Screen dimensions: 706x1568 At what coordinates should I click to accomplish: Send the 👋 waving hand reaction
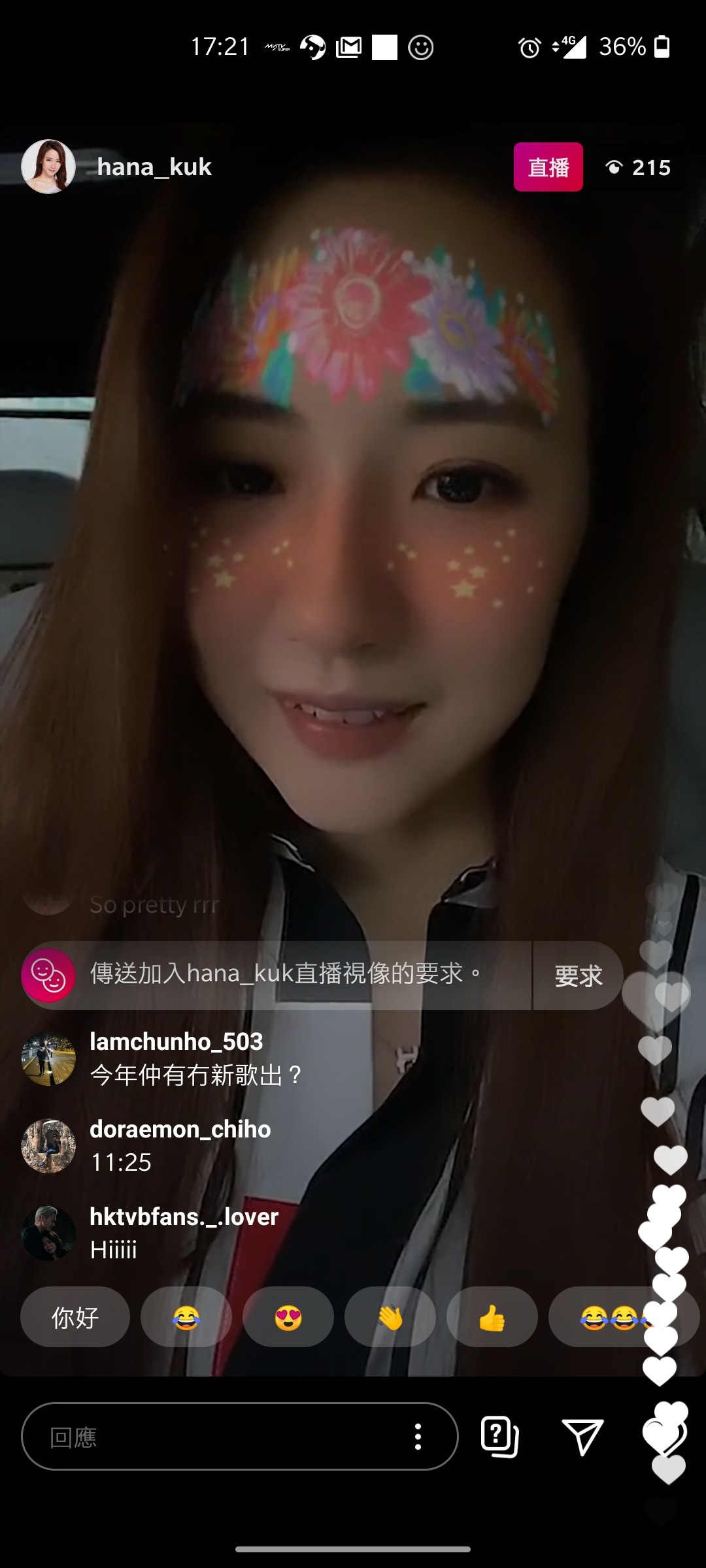[x=390, y=1318]
